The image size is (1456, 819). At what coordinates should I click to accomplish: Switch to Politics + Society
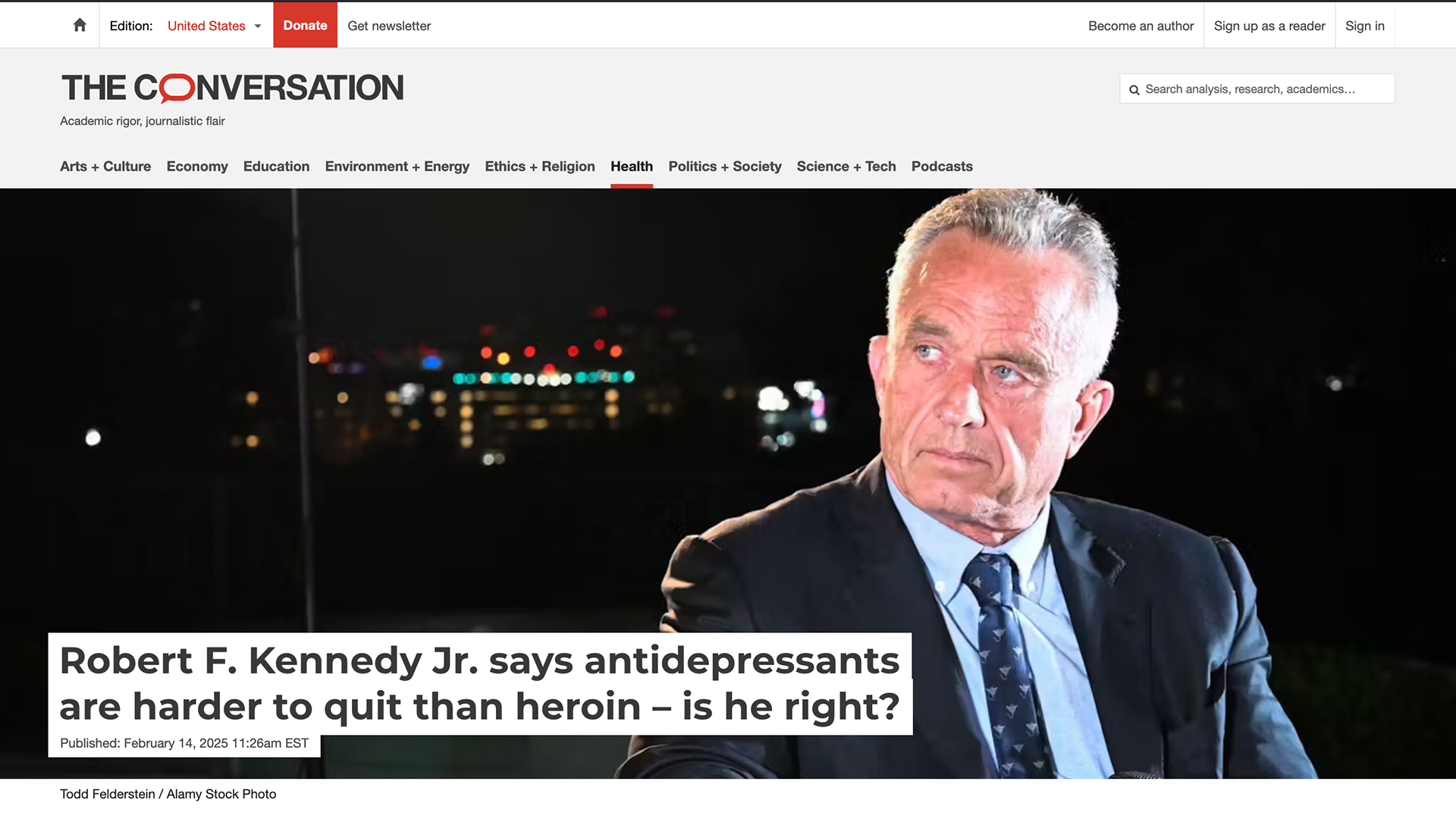click(725, 166)
